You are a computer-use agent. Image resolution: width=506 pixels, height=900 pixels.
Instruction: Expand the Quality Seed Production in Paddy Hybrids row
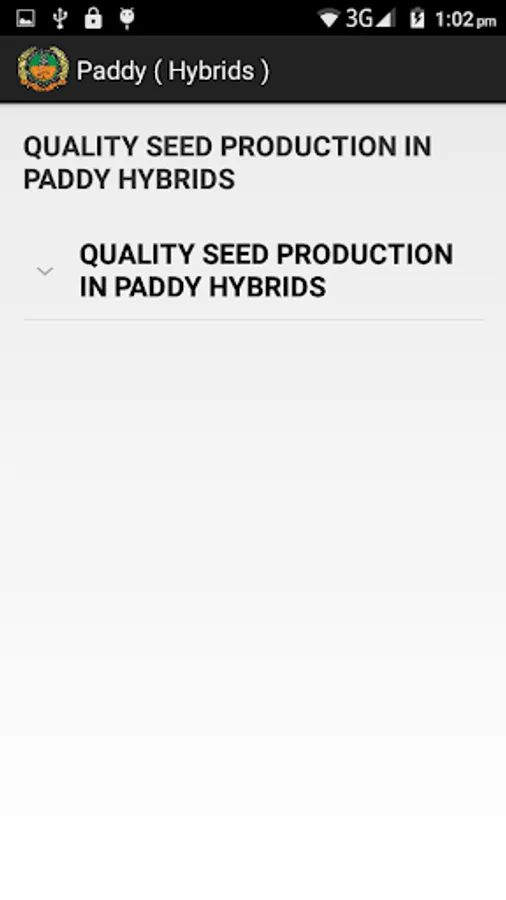pyautogui.click(x=254, y=270)
